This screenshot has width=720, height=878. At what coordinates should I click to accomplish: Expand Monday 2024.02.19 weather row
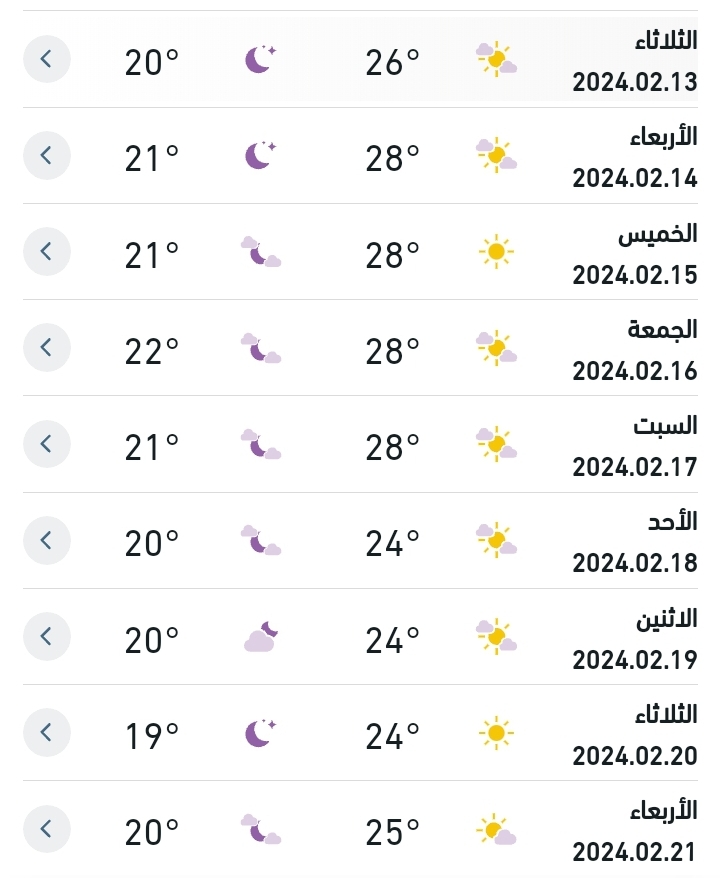(47, 636)
